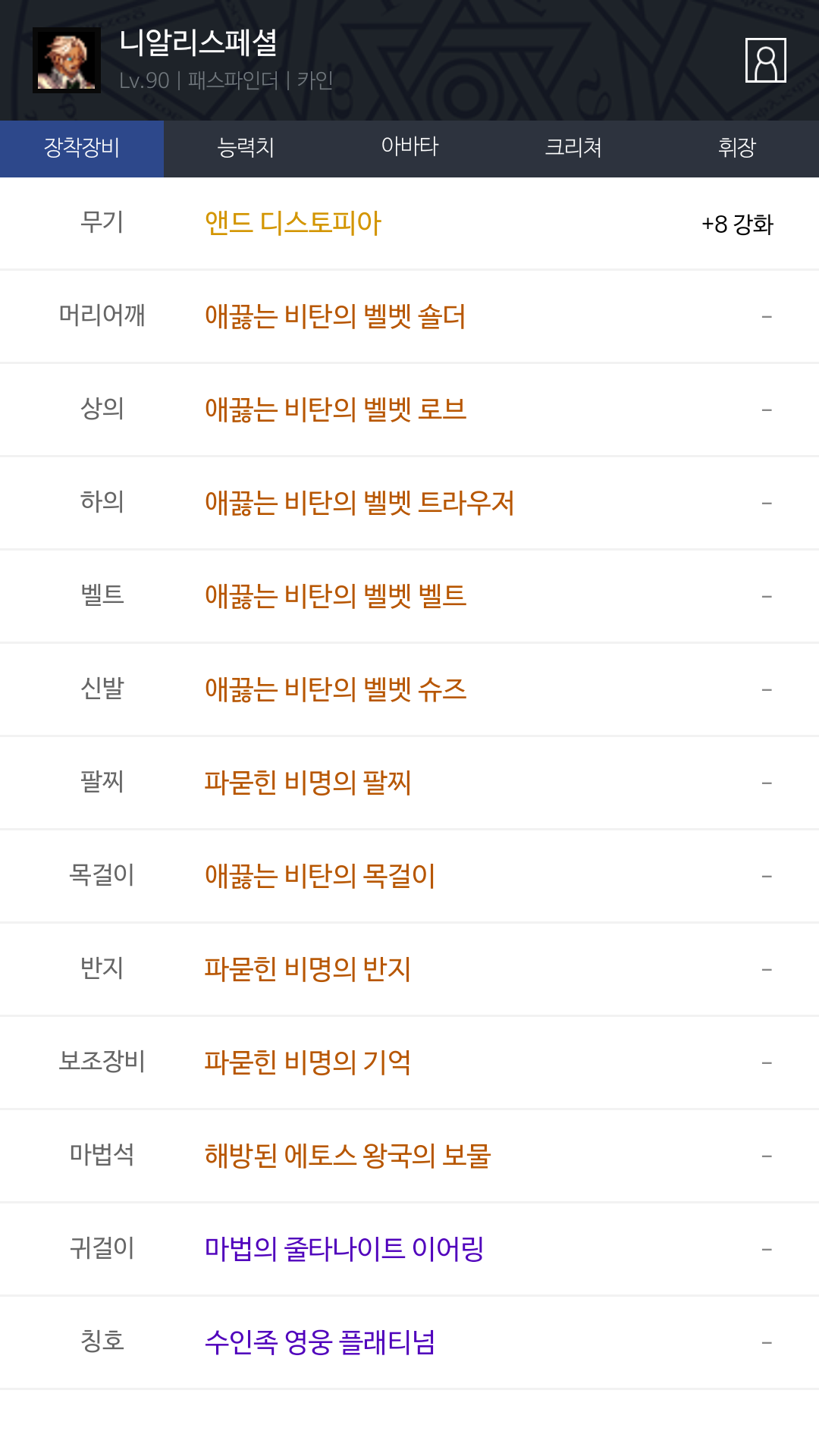The width and height of the screenshot is (819, 1456).
Task: Open 애끓는 비탄의 벨벳 슈즈 item
Action: tap(335, 689)
